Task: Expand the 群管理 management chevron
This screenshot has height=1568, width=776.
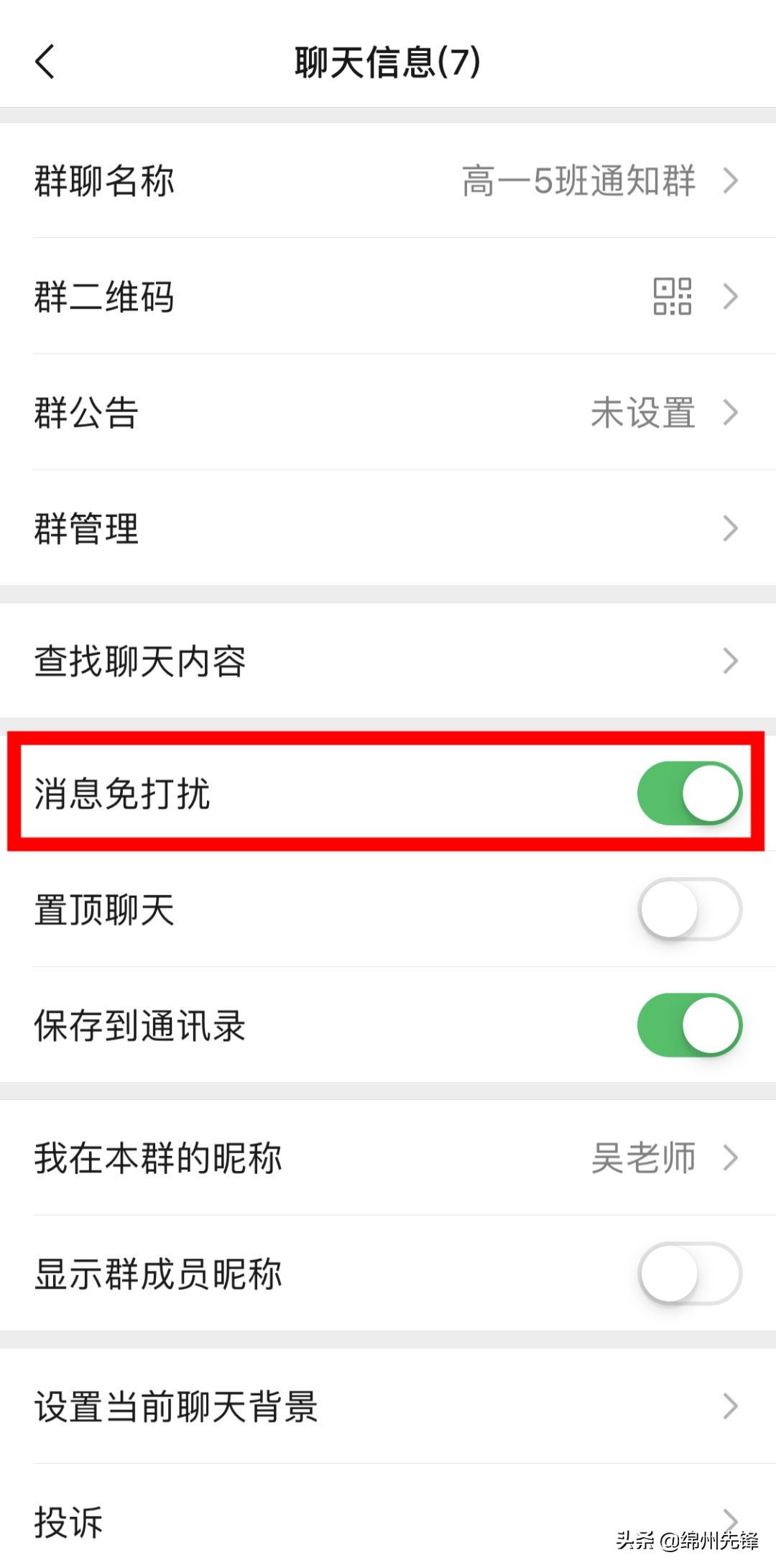Action: [x=731, y=528]
